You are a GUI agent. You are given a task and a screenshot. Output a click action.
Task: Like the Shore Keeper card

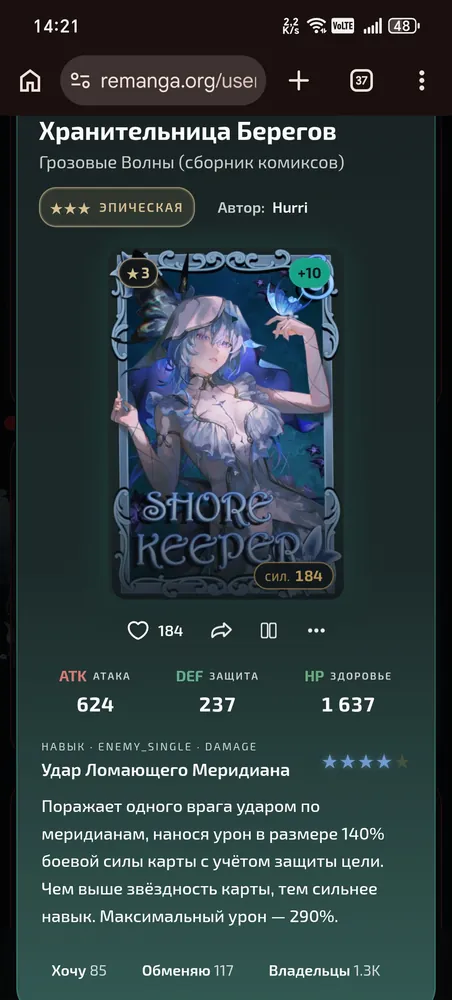138,631
